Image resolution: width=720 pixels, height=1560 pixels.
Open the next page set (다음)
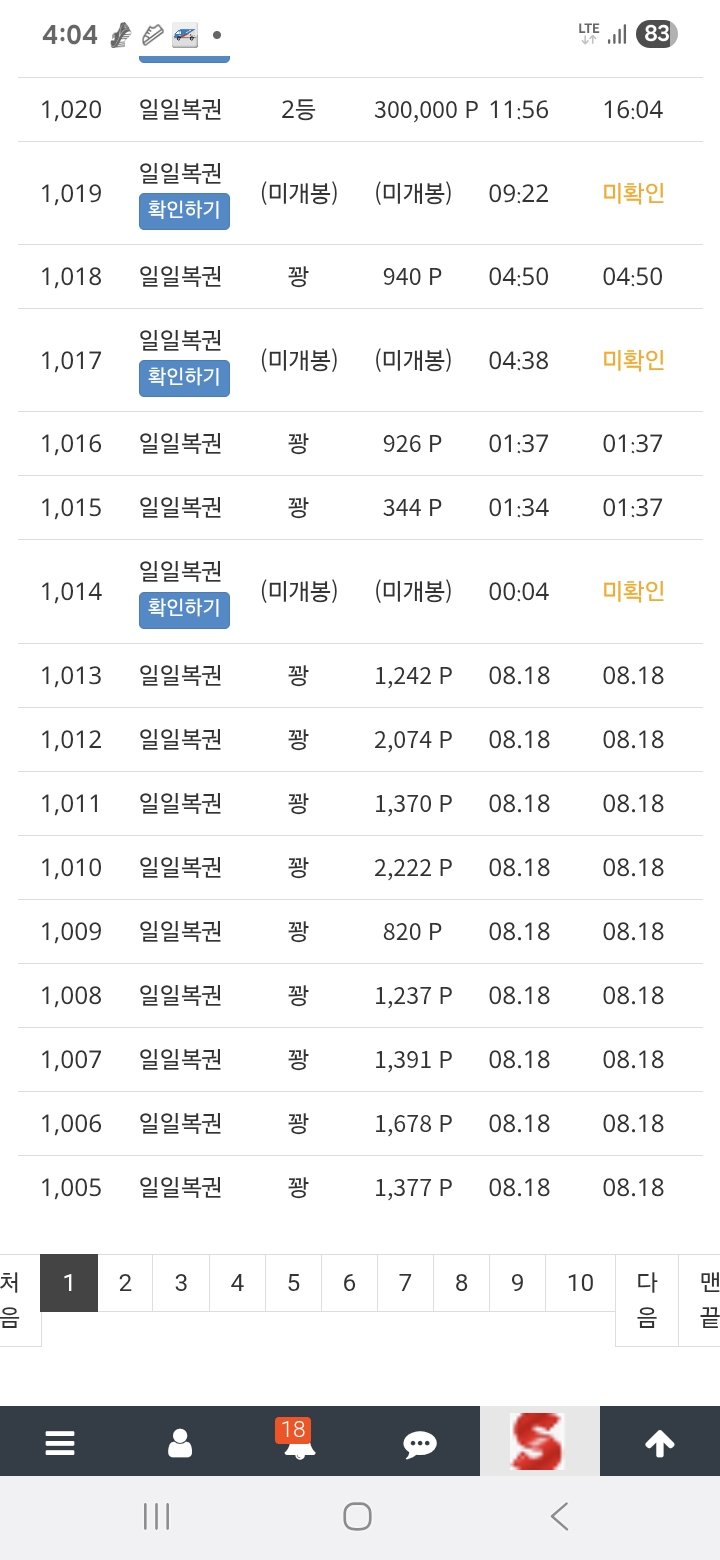(x=647, y=1300)
